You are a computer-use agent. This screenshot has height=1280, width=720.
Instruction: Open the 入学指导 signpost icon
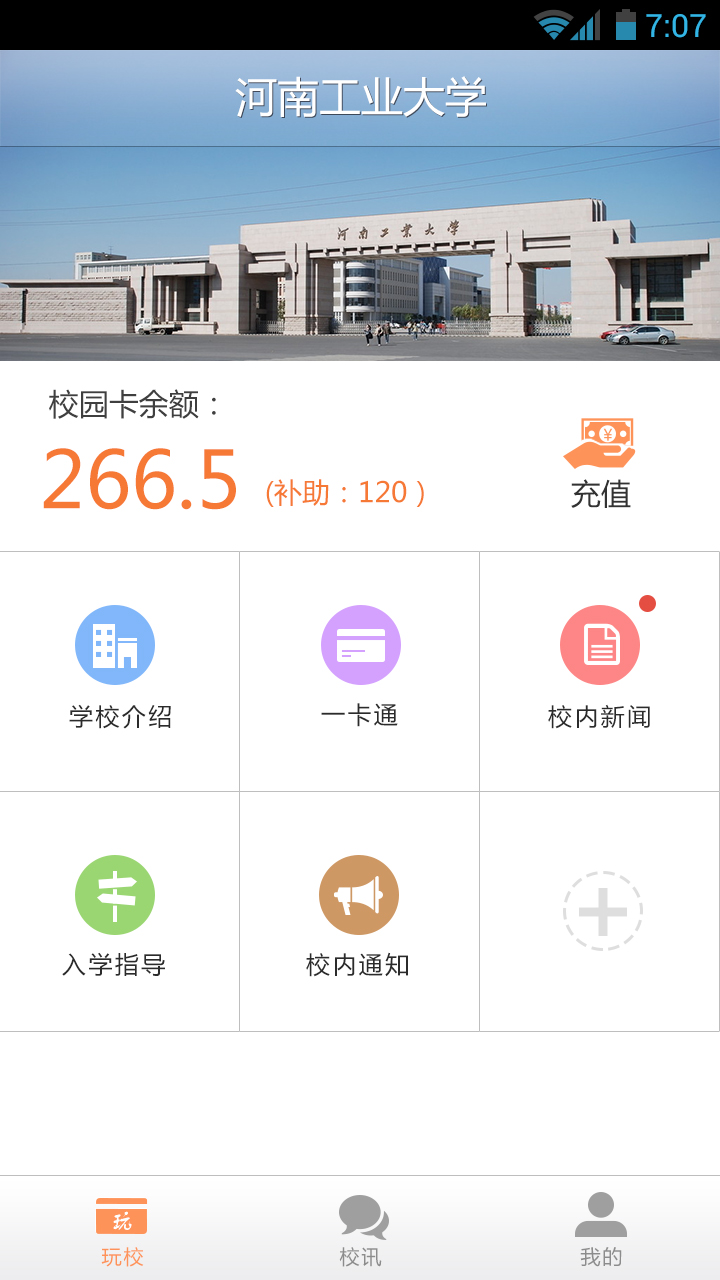[x=115, y=893]
